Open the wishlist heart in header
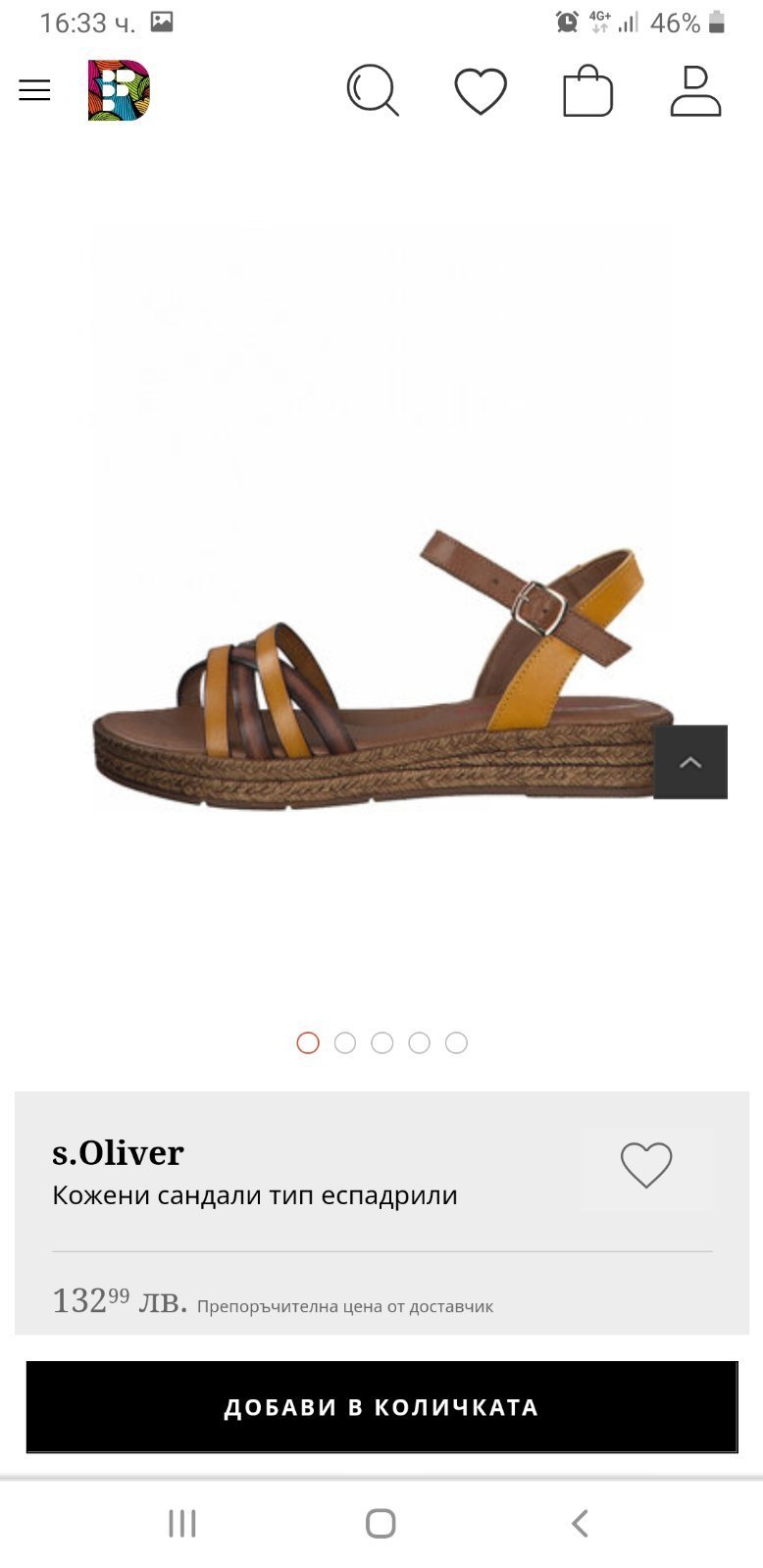763x1568 pixels. pyautogui.click(x=481, y=91)
